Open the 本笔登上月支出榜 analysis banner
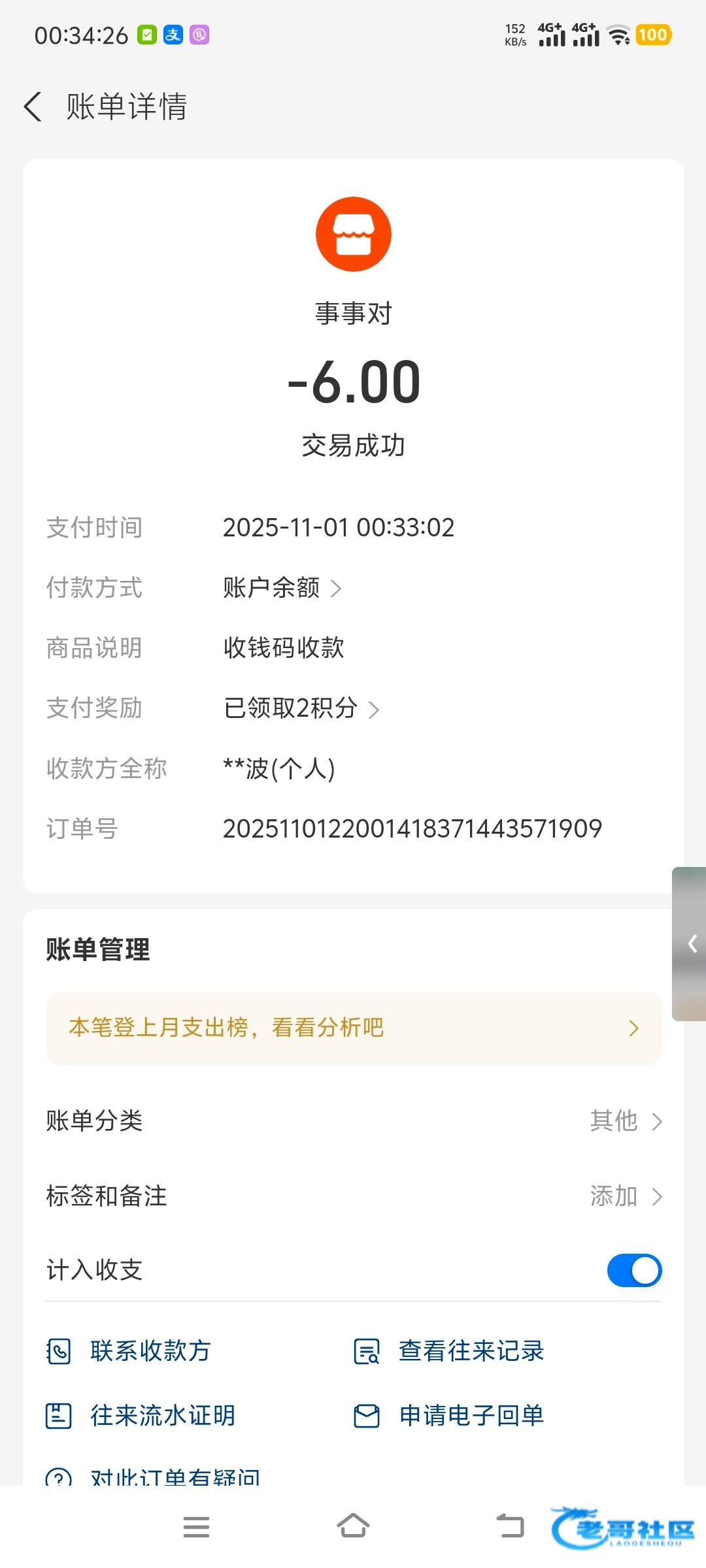Screen dimensions: 706x1568 pyautogui.click(x=353, y=1028)
